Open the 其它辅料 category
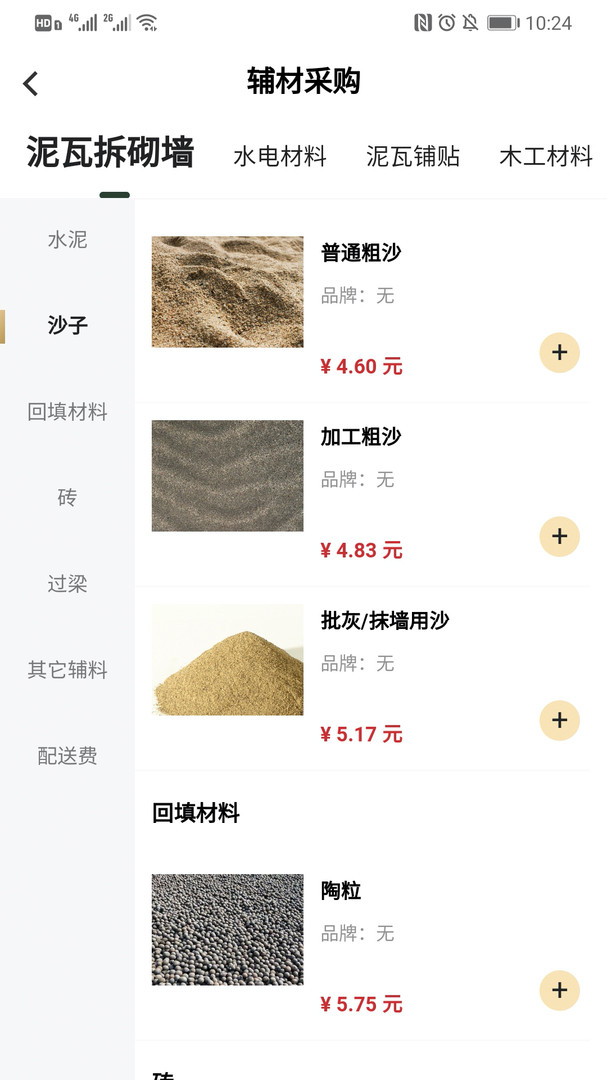Image resolution: width=607 pixels, height=1080 pixels. (67, 670)
